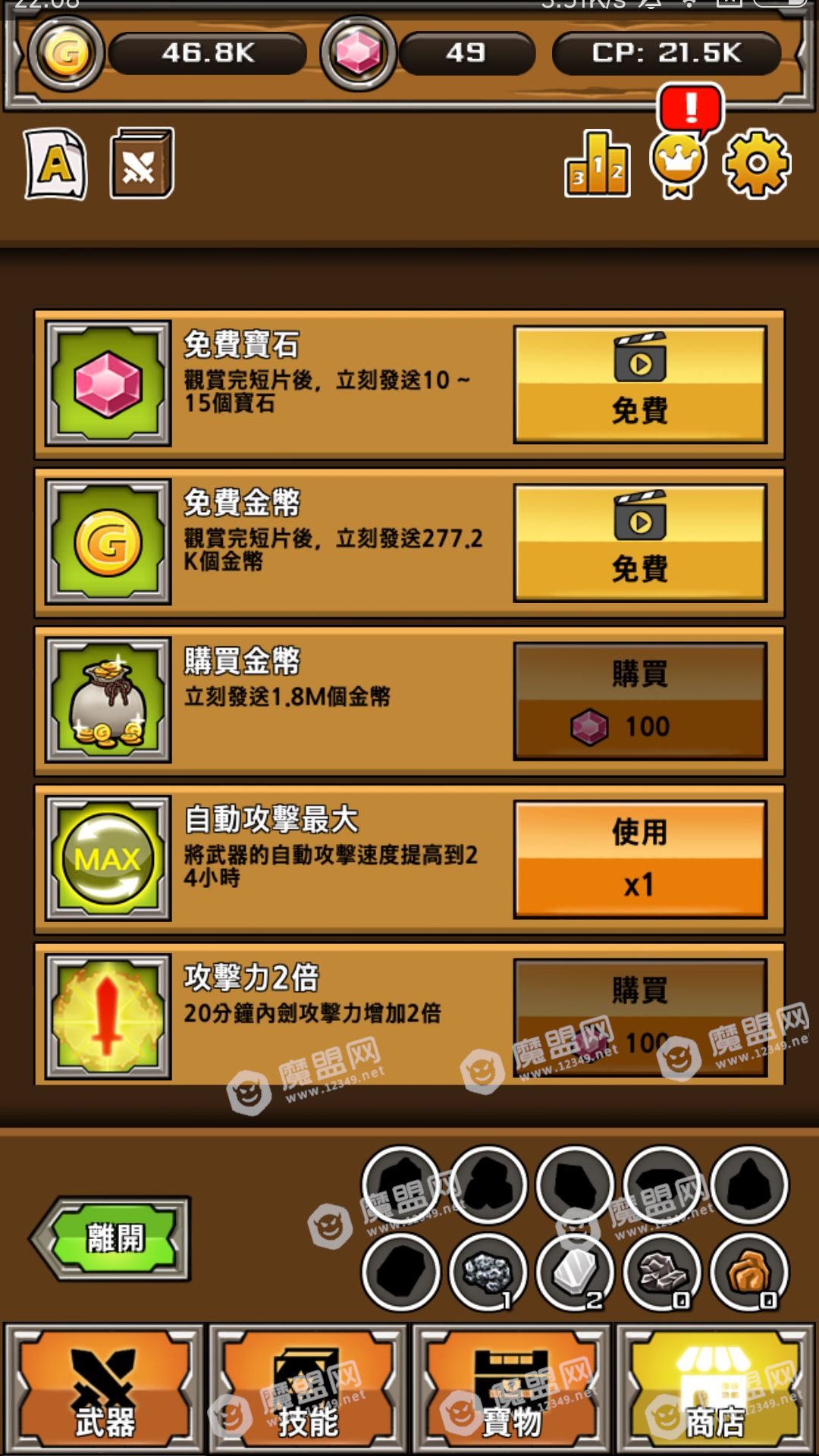Use the auto attack max item (使用 x1)
Viewport: 819px width, 1456px height.
coord(640,860)
